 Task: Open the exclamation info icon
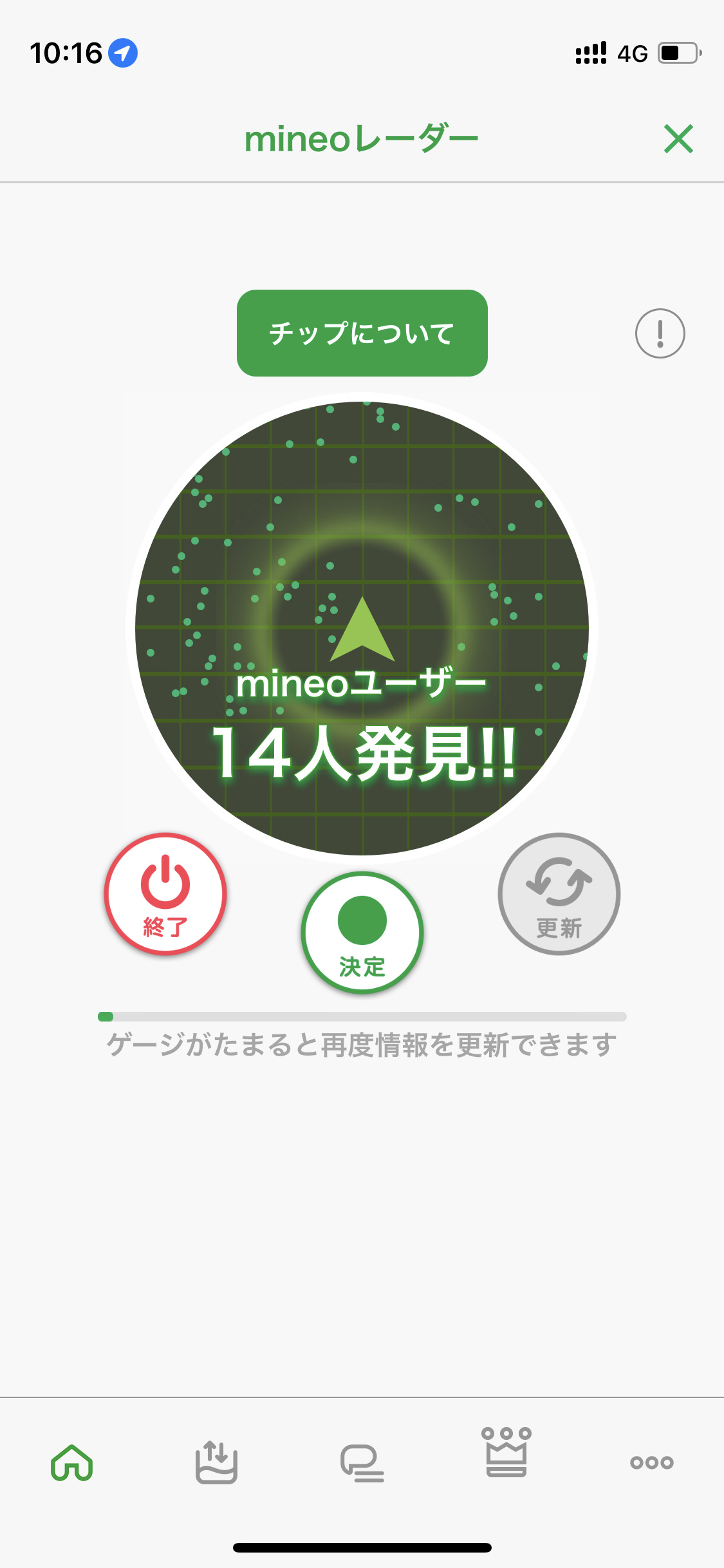(x=660, y=333)
